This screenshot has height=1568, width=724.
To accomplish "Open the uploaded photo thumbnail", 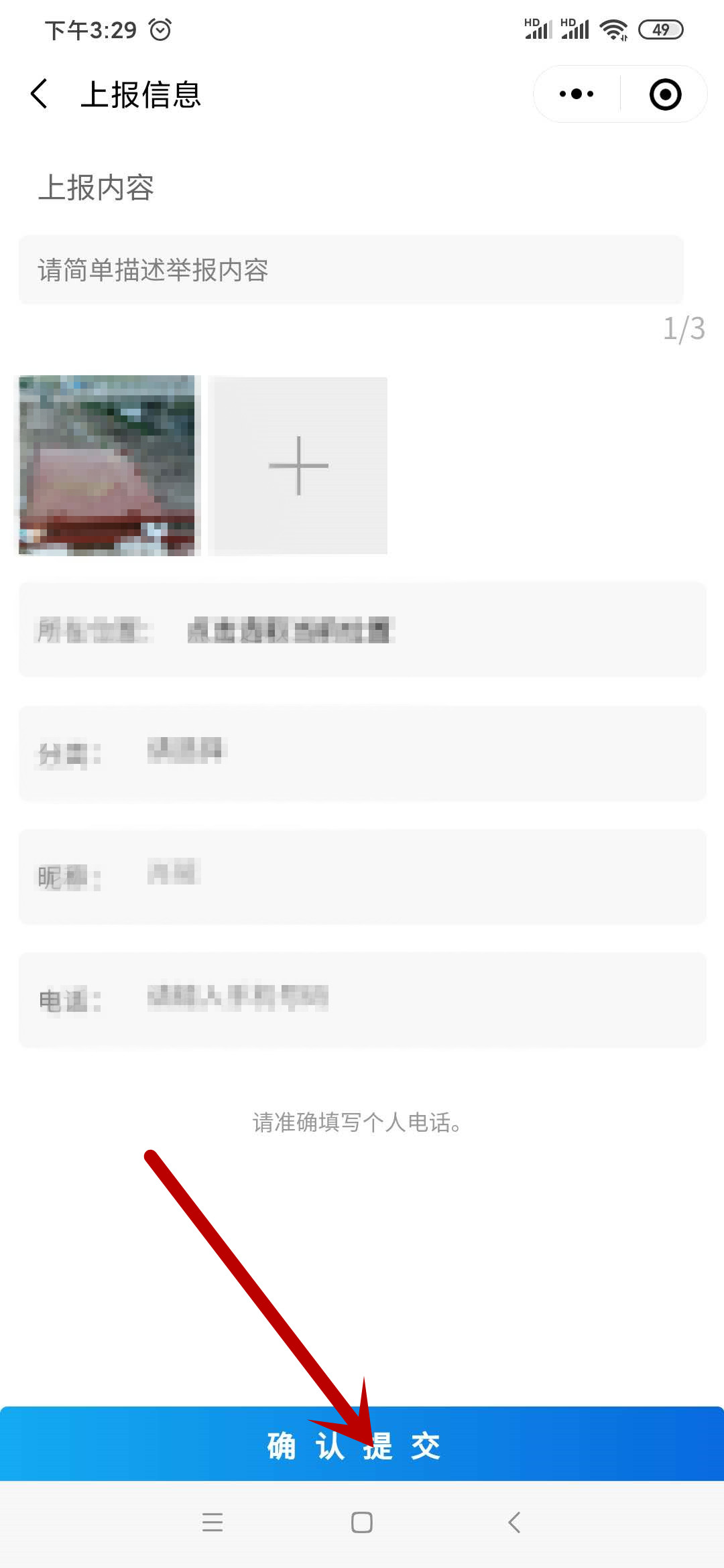I will coord(107,466).
